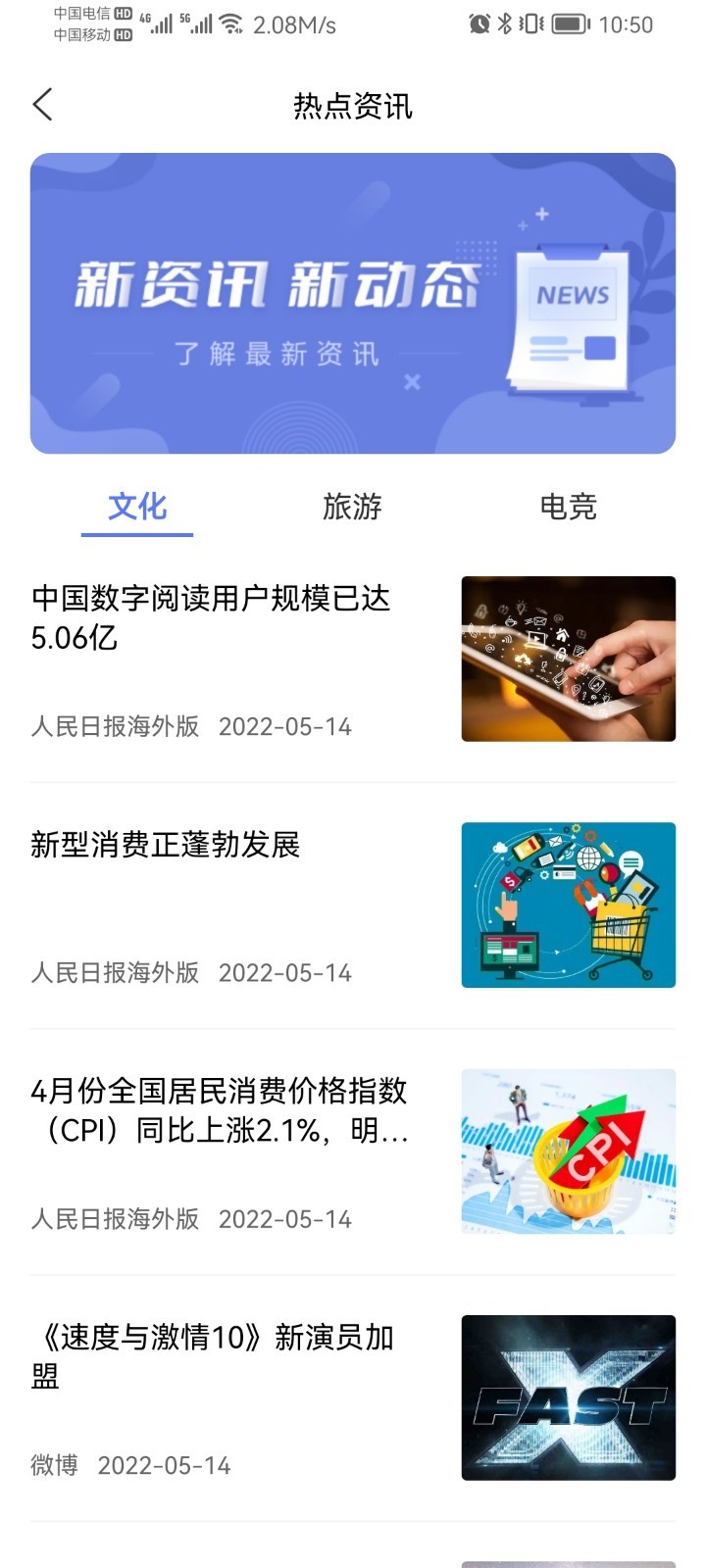Screen dimensions: 706x1568
Task: Switch to the 电竞 tab
Action: tap(567, 507)
